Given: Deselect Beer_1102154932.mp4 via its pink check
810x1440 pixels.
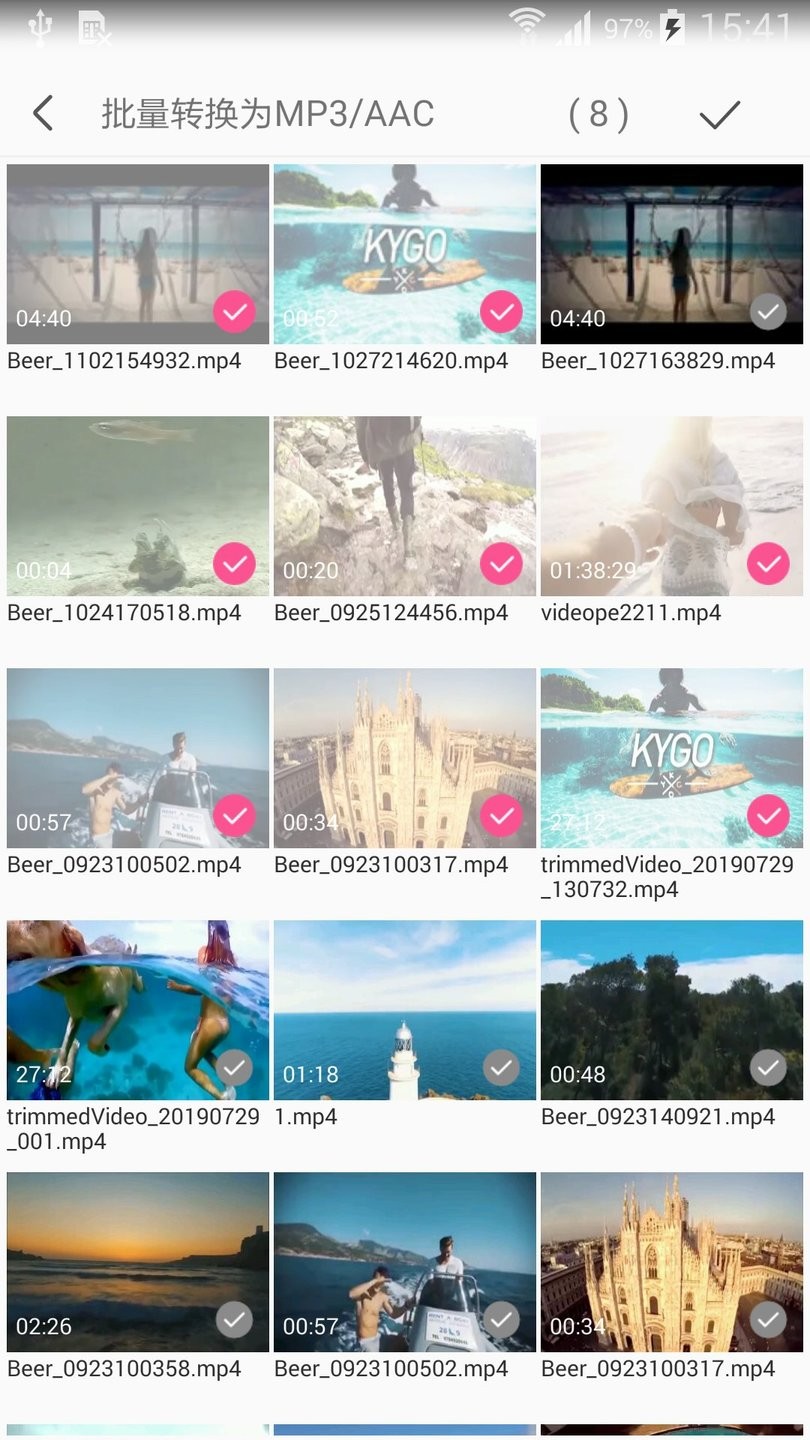Looking at the screenshot, I should pos(234,313).
